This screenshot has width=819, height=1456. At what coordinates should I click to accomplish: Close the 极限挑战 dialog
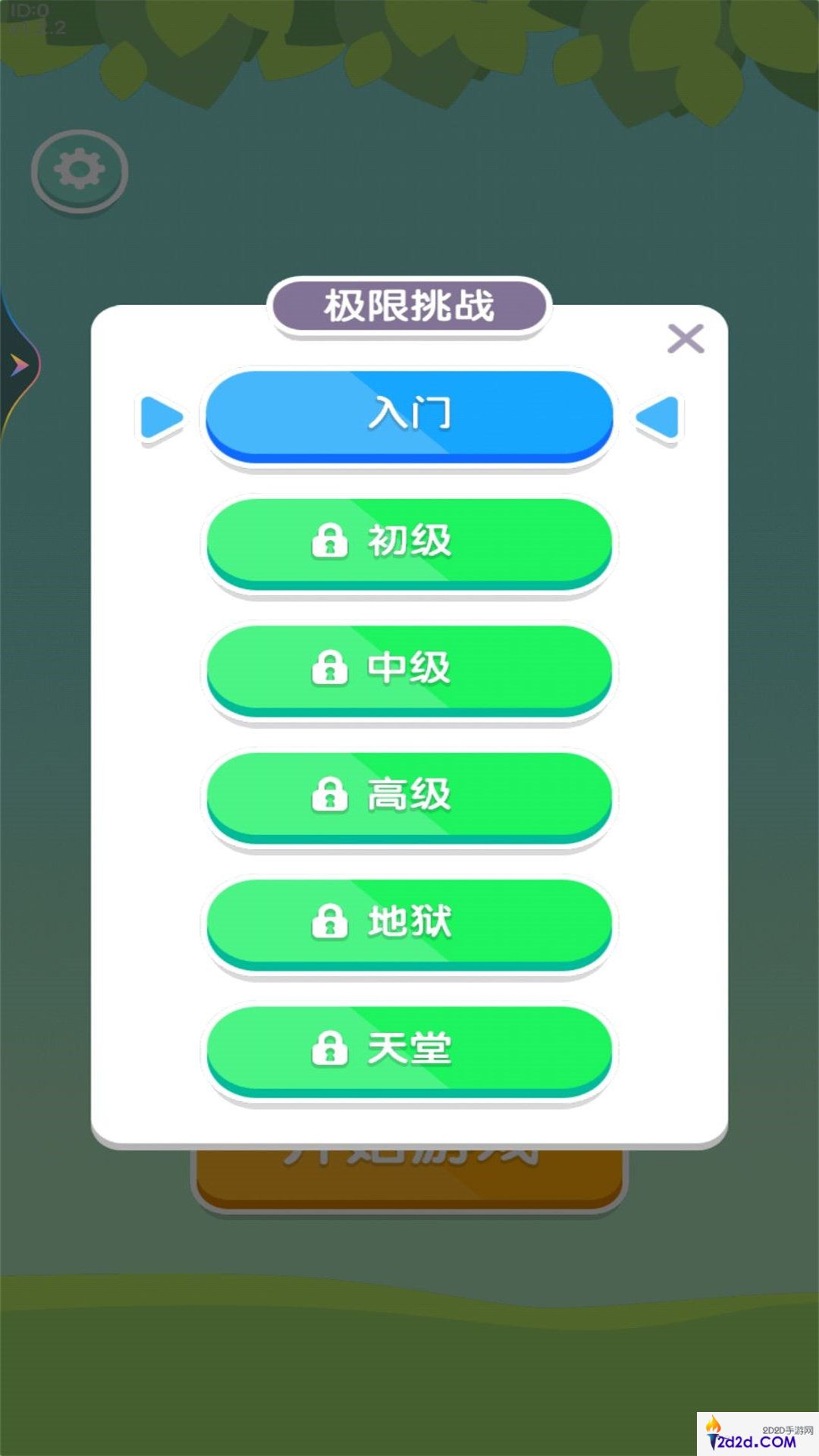click(x=686, y=339)
